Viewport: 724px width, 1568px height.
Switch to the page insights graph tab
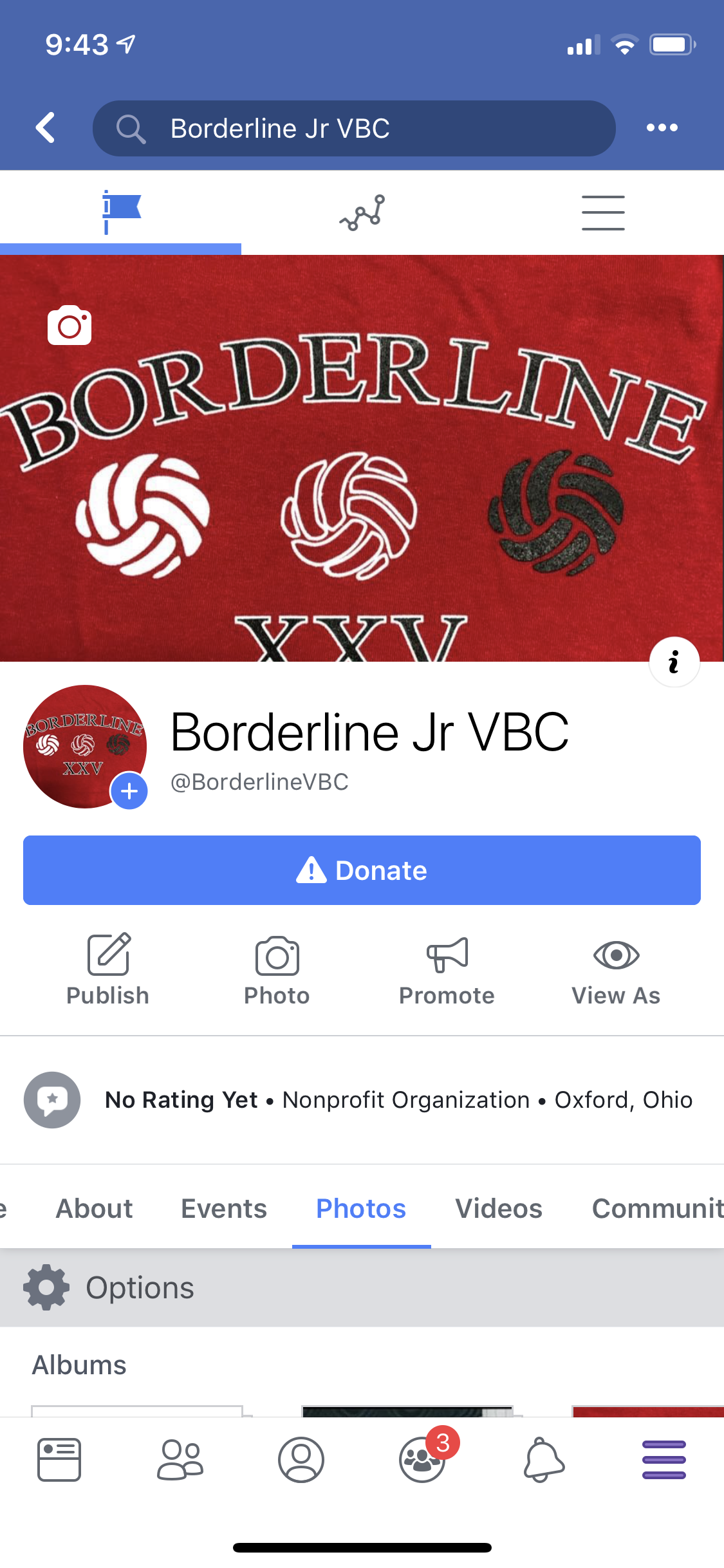pos(362,212)
